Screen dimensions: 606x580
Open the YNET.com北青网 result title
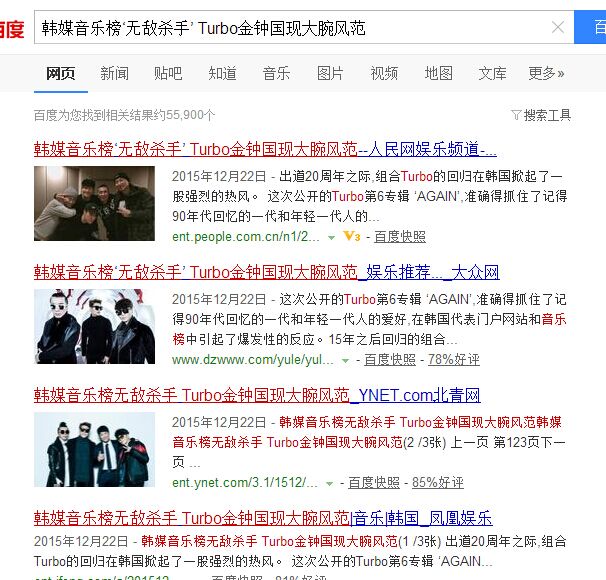257,395
